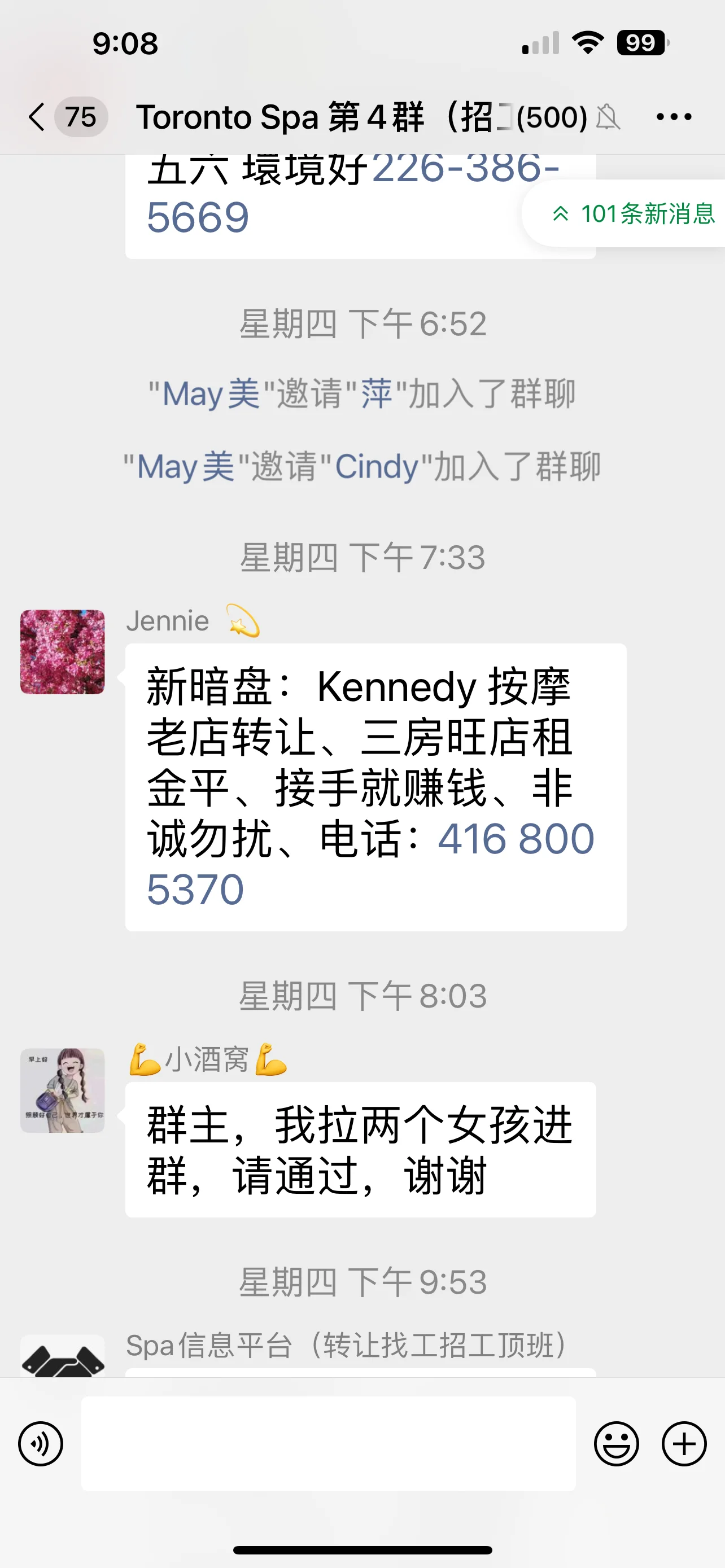Viewport: 725px width, 1568px height.
Task: Jump to the 101 new messages
Action: (x=632, y=214)
